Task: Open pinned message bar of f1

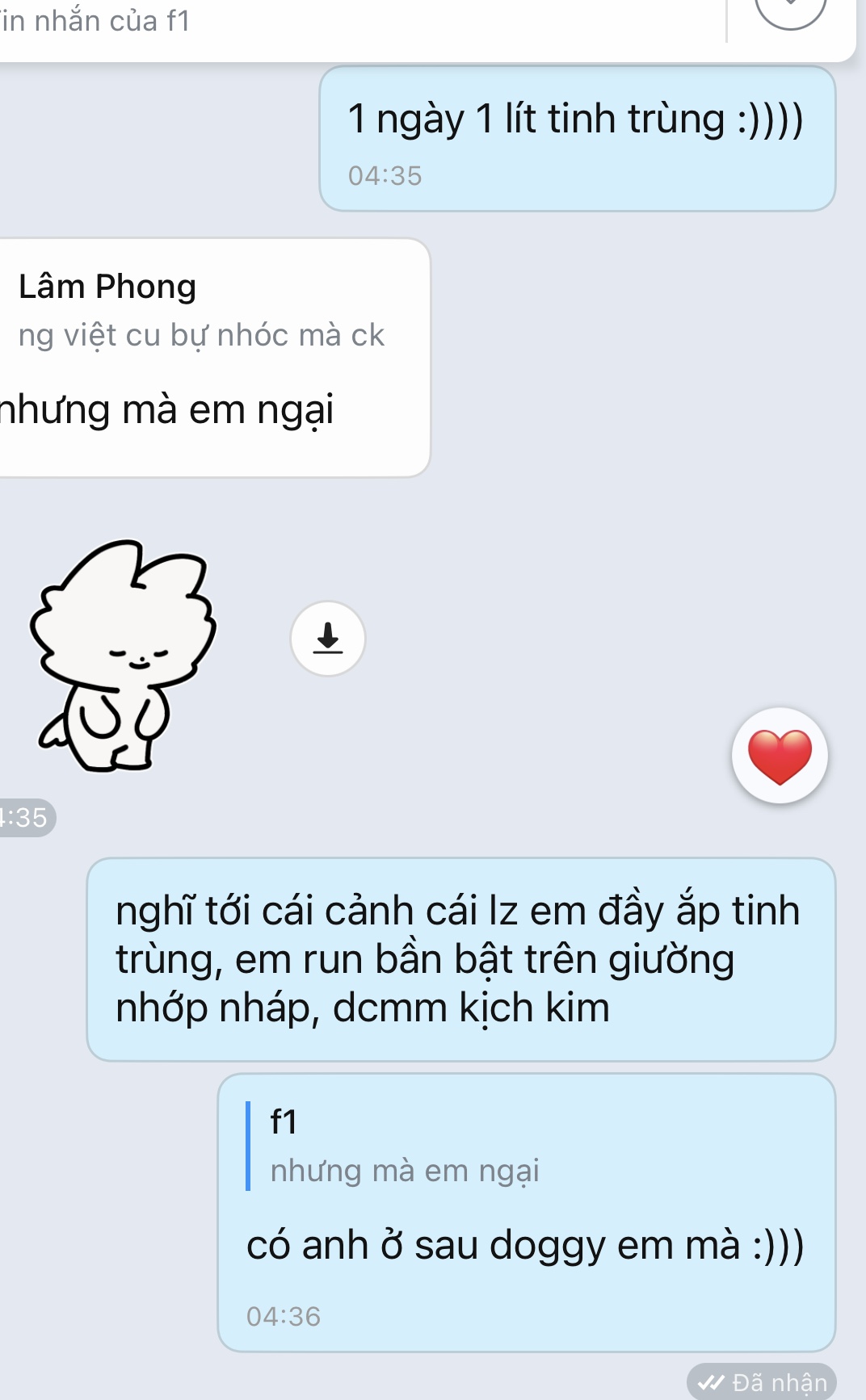Action: click(x=323, y=23)
